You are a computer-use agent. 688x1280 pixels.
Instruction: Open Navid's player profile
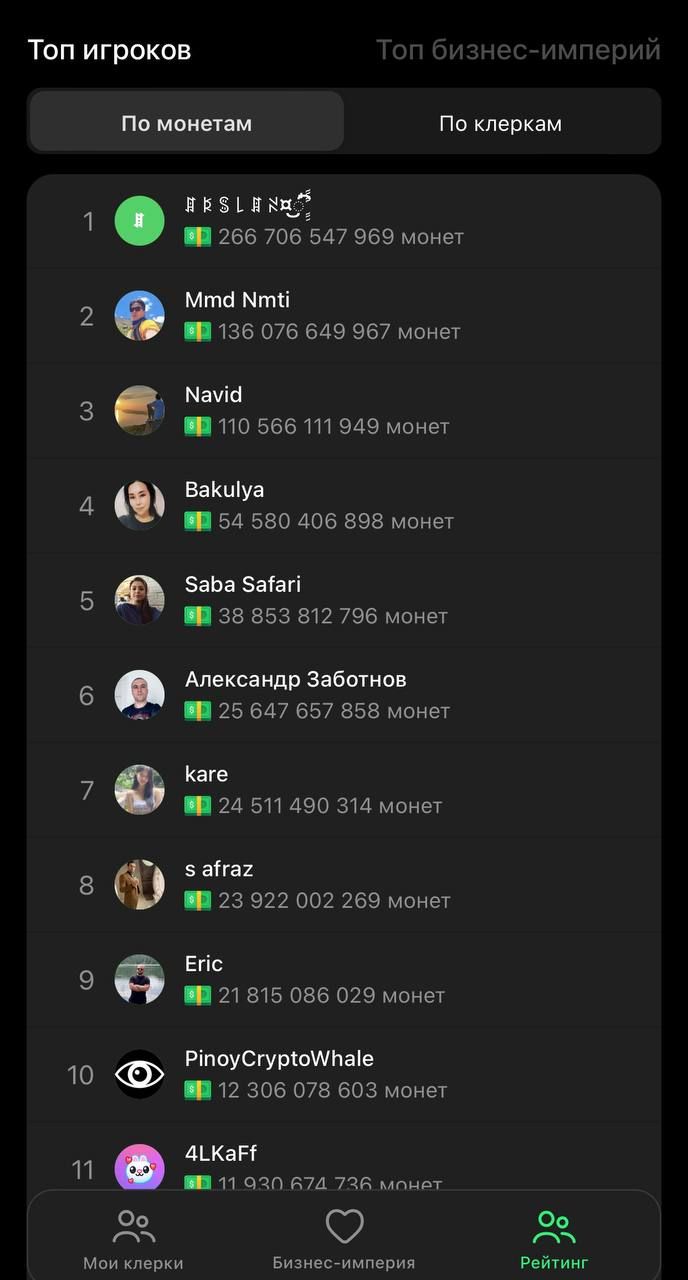(344, 411)
